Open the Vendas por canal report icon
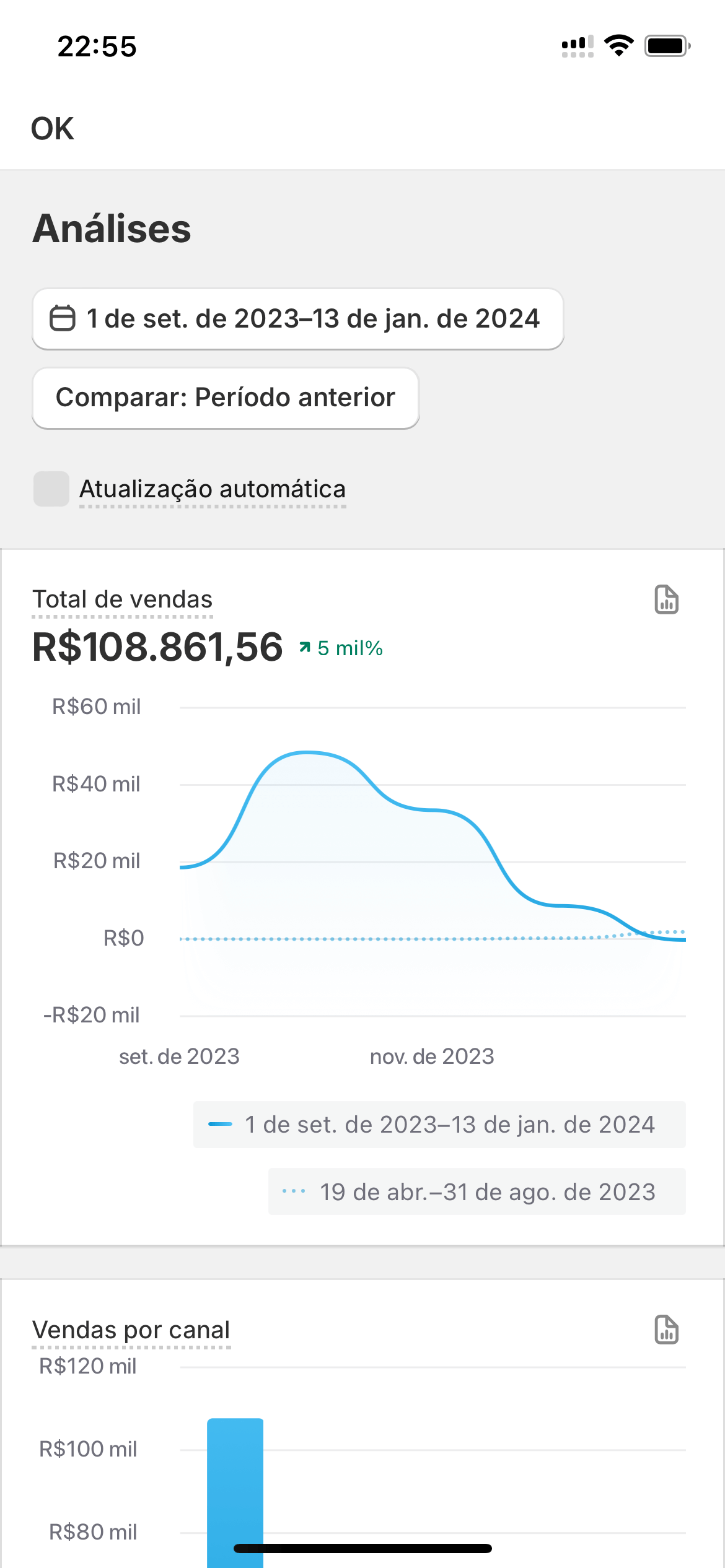This screenshot has width=725, height=1568. tap(666, 1330)
